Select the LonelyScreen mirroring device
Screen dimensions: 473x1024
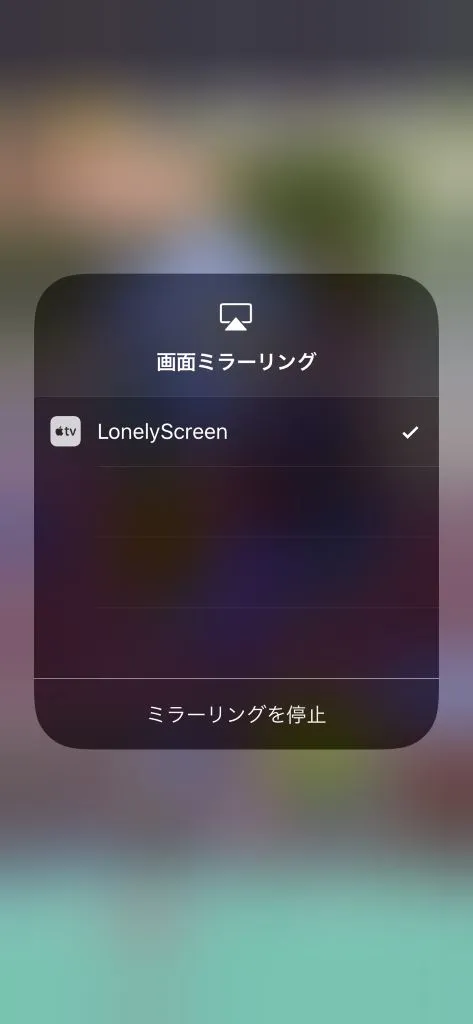(236, 432)
